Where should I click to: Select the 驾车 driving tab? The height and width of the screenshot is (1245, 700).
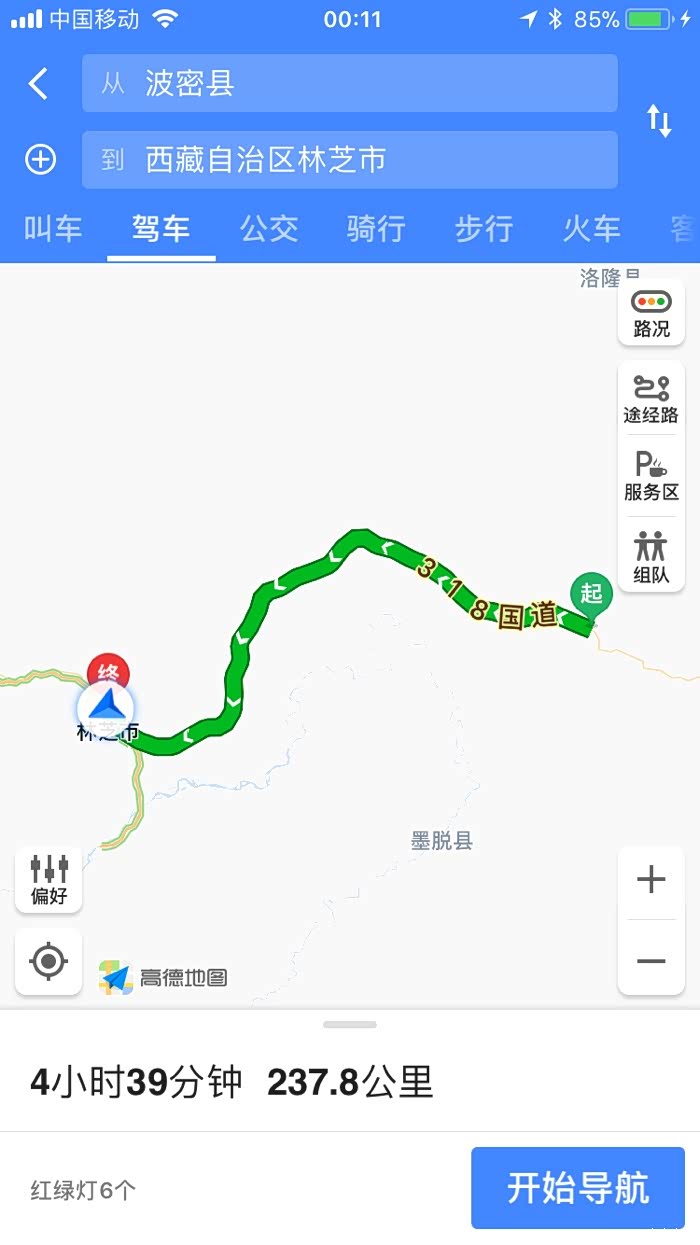(161, 229)
